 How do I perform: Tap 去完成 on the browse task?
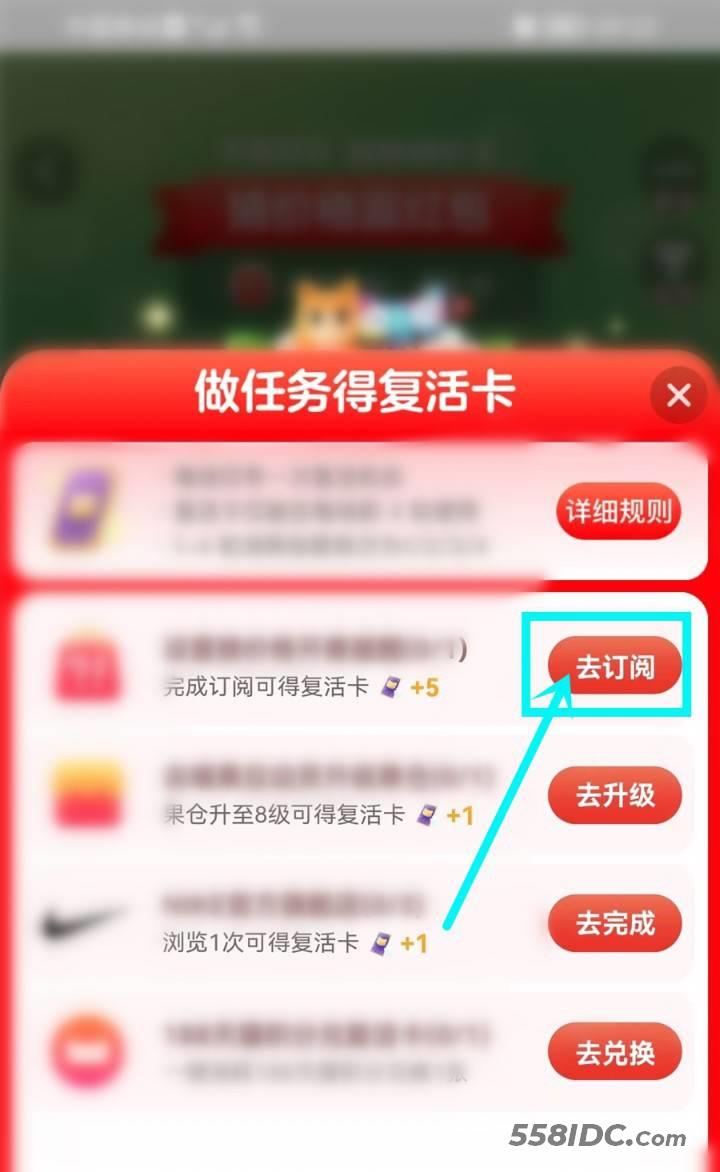(615, 923)
